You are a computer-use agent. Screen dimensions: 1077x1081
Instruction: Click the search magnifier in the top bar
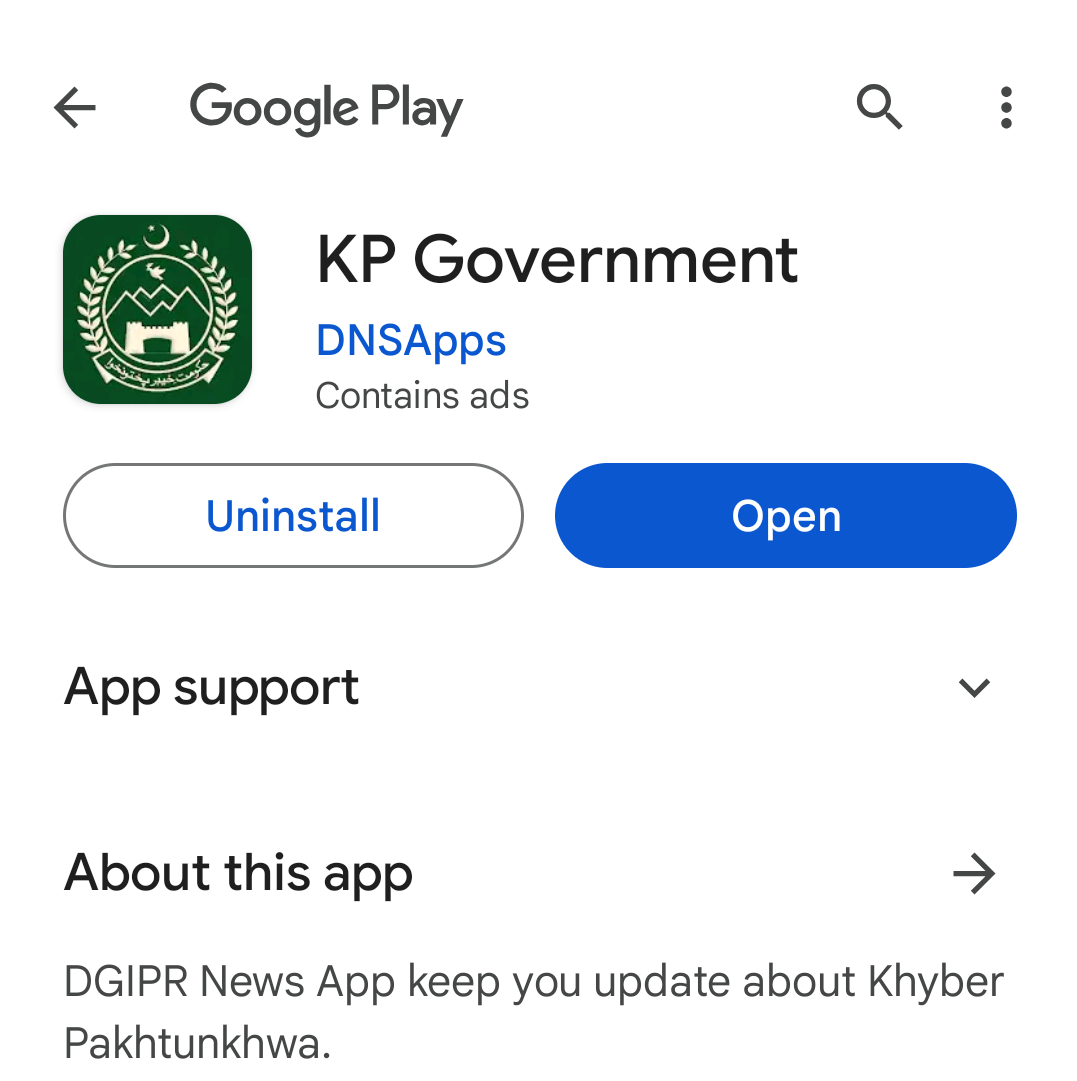(x=879, y=107)
